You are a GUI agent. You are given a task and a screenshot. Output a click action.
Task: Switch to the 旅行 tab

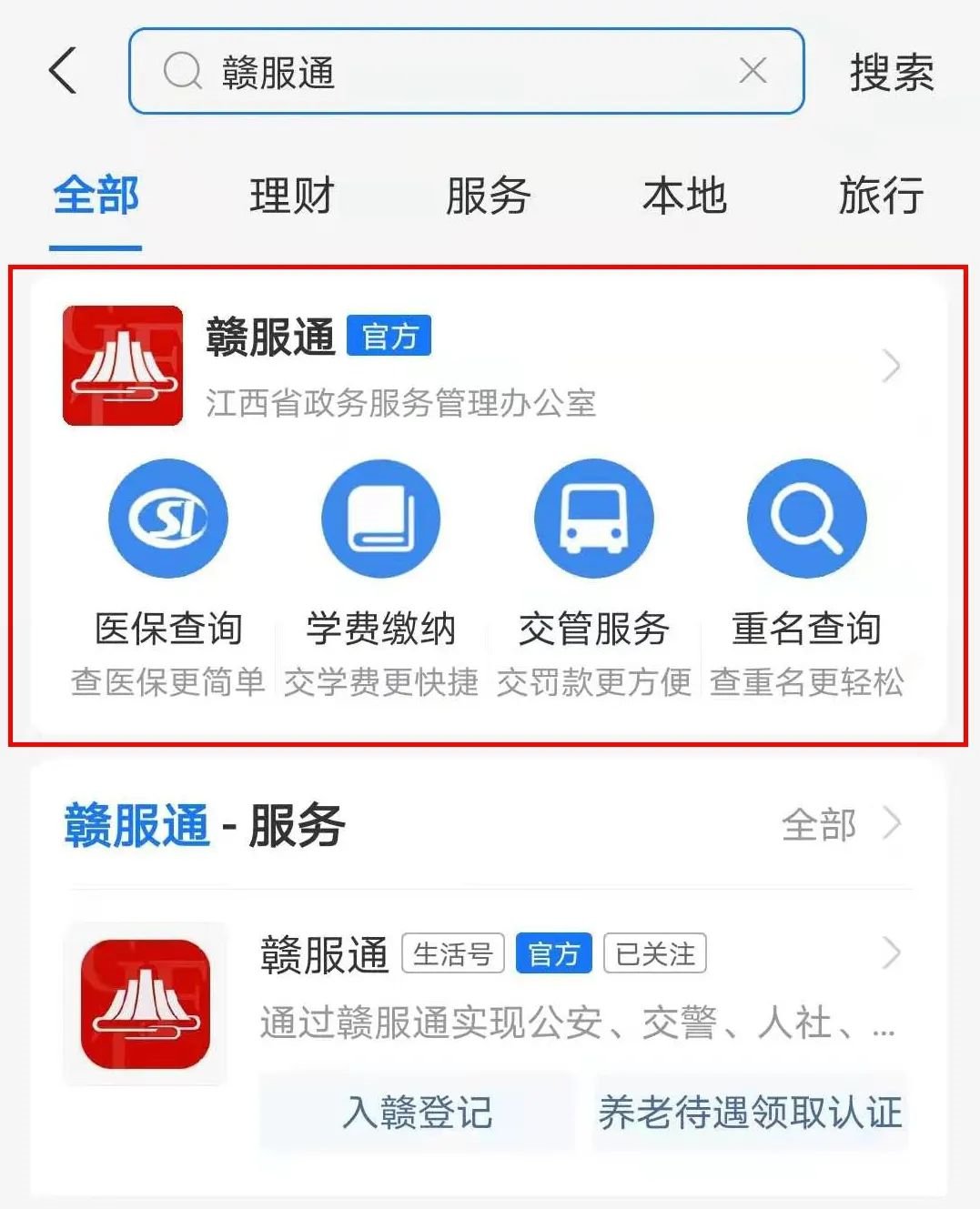click(x=880, y=196)
